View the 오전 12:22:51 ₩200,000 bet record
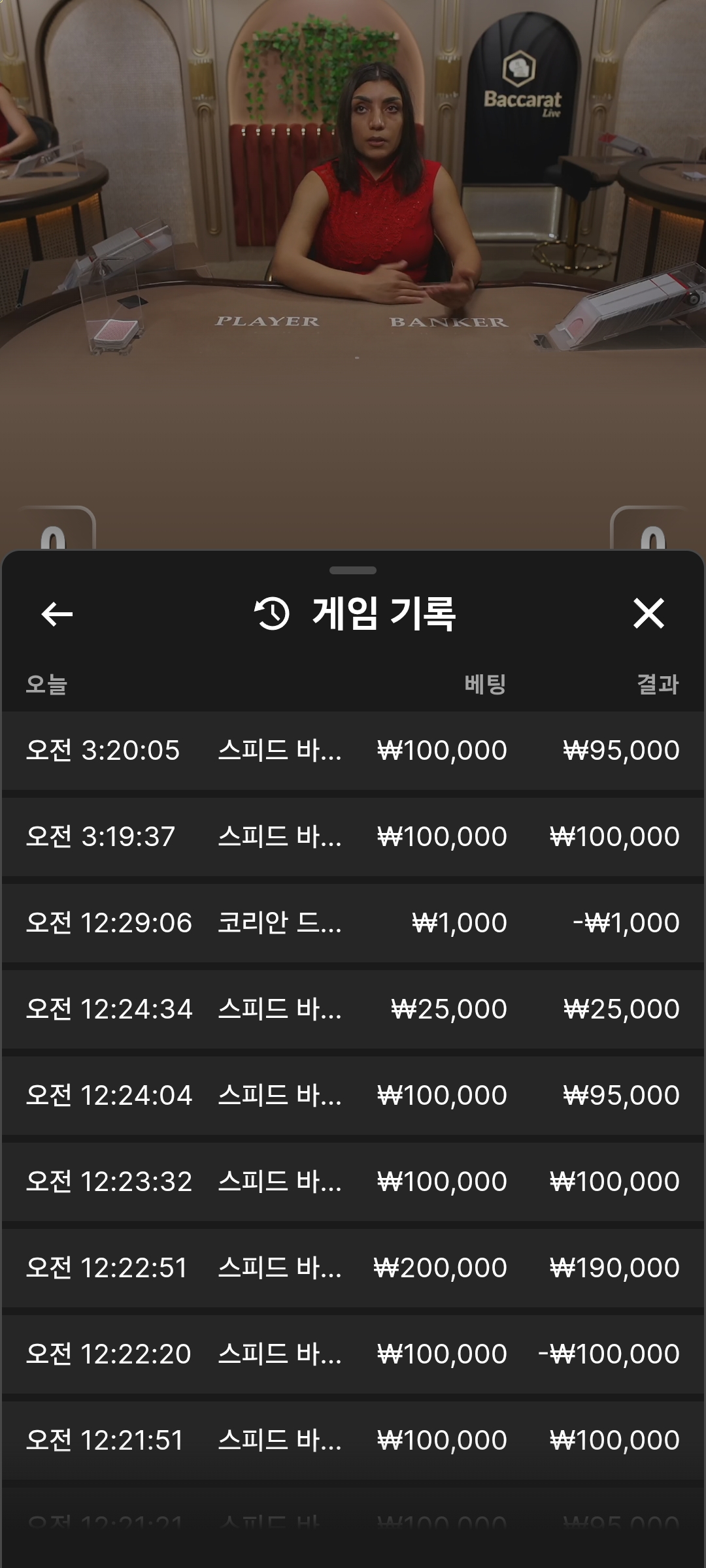706x1568 pixels. [353, 1267]
